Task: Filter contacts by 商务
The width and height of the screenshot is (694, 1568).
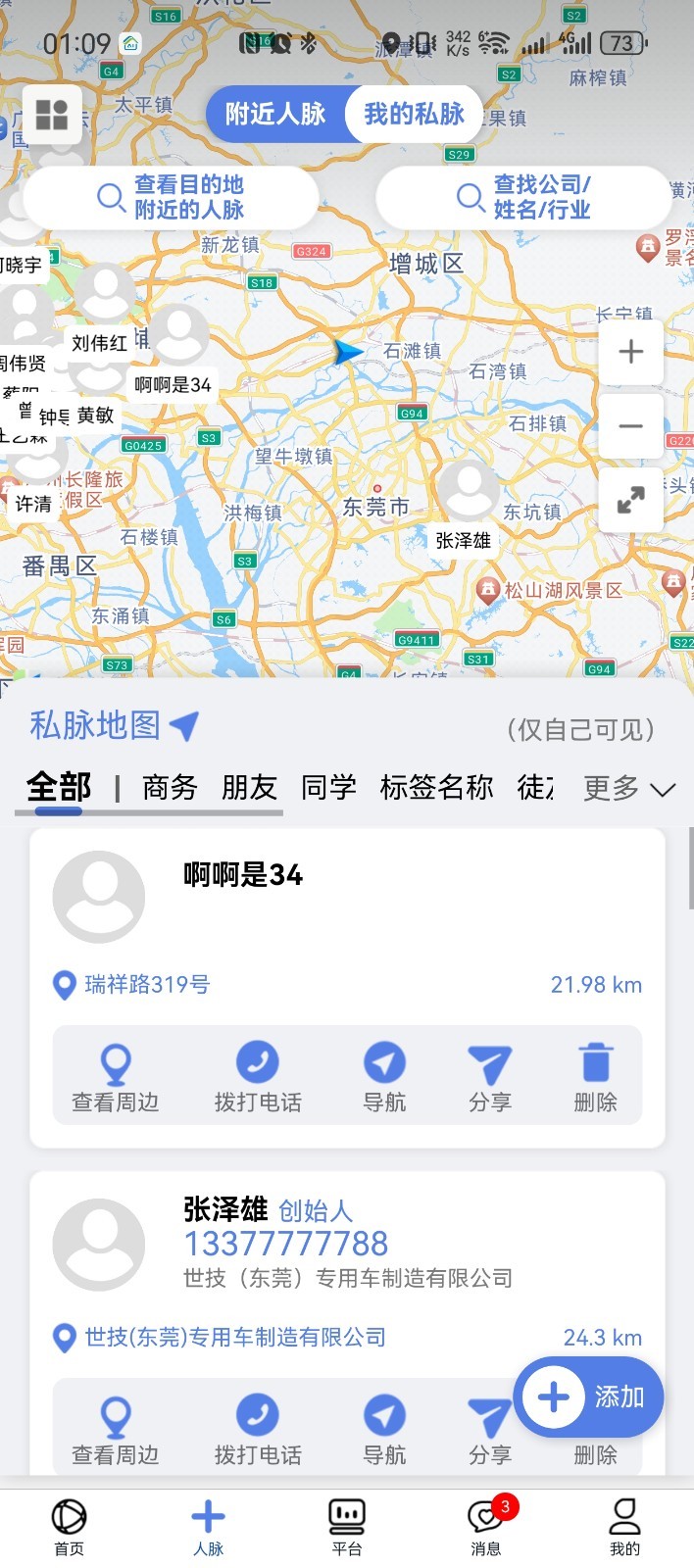Action: coord(170,788)
